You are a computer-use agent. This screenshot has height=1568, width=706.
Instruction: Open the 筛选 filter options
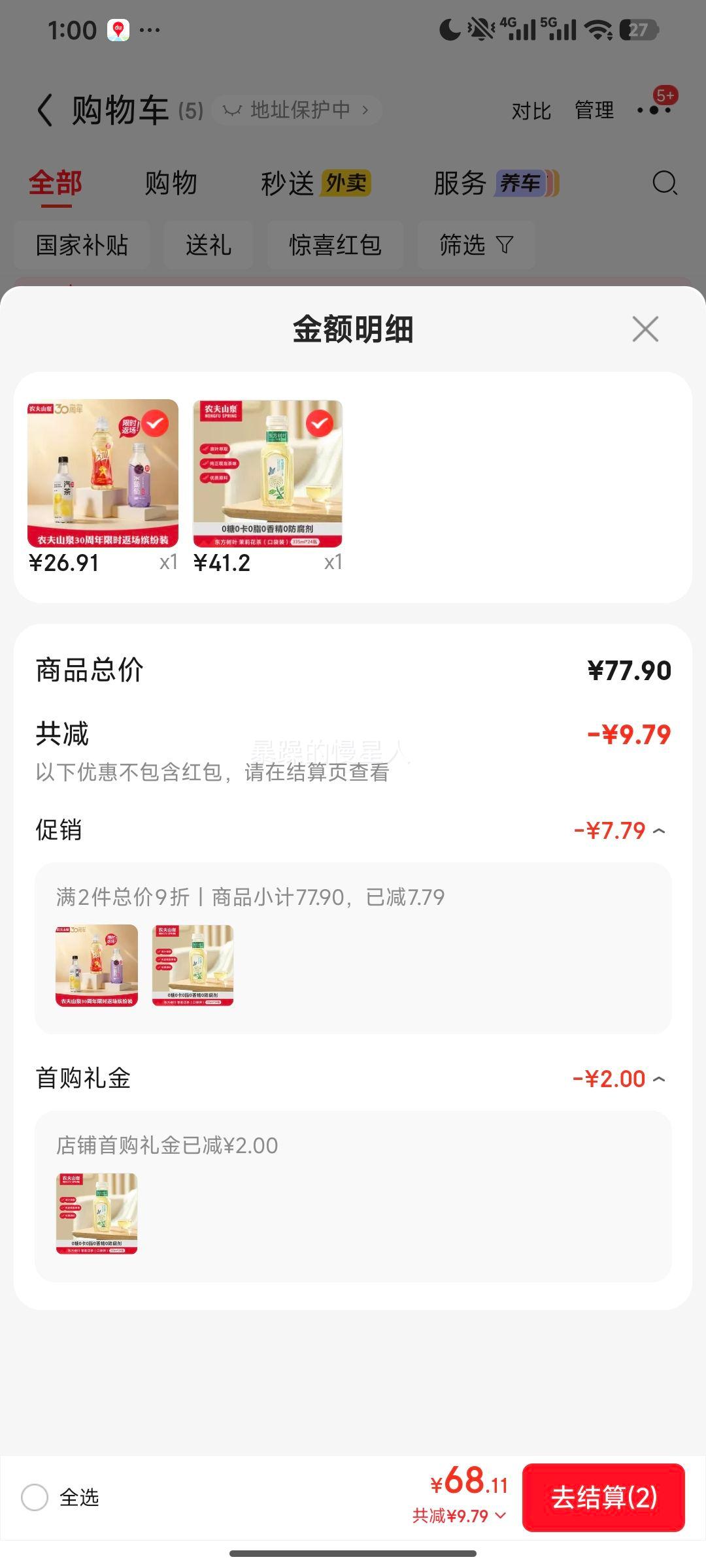474,245
